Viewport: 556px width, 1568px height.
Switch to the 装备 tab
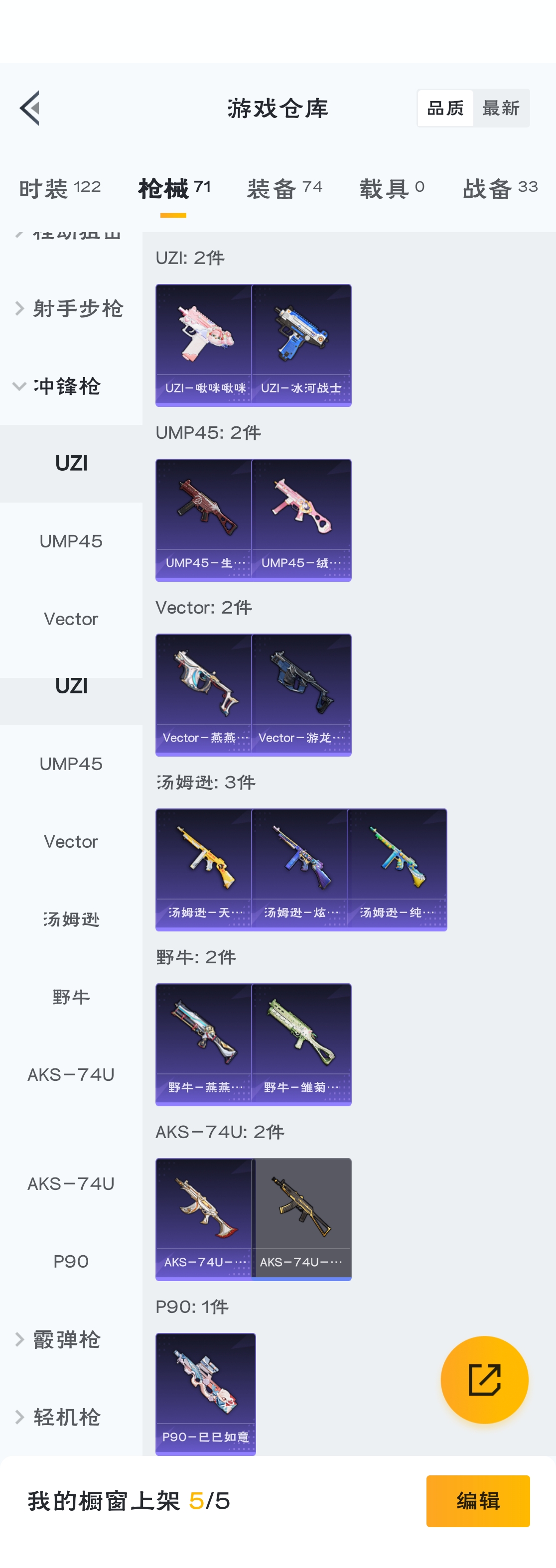[284, 188]
